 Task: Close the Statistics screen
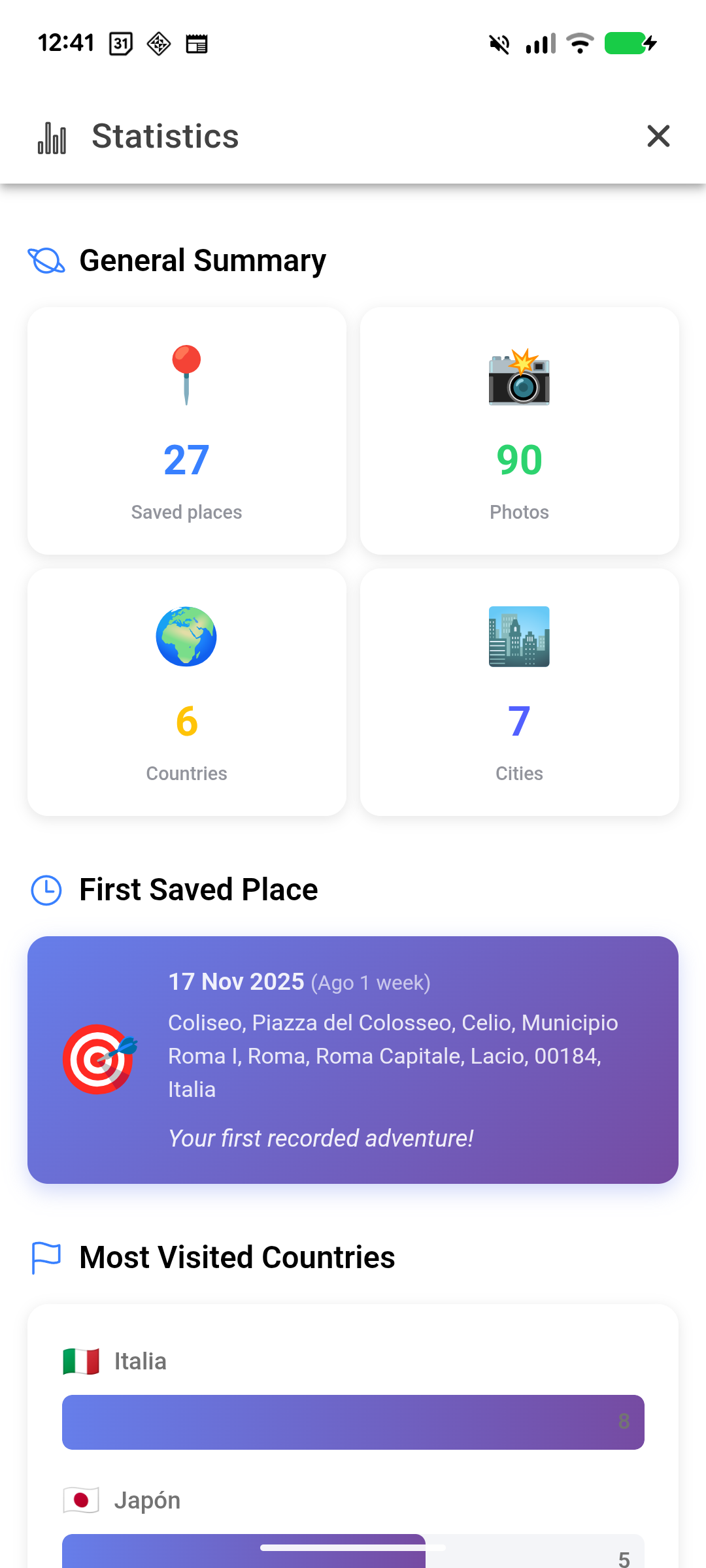coord(658,136)
